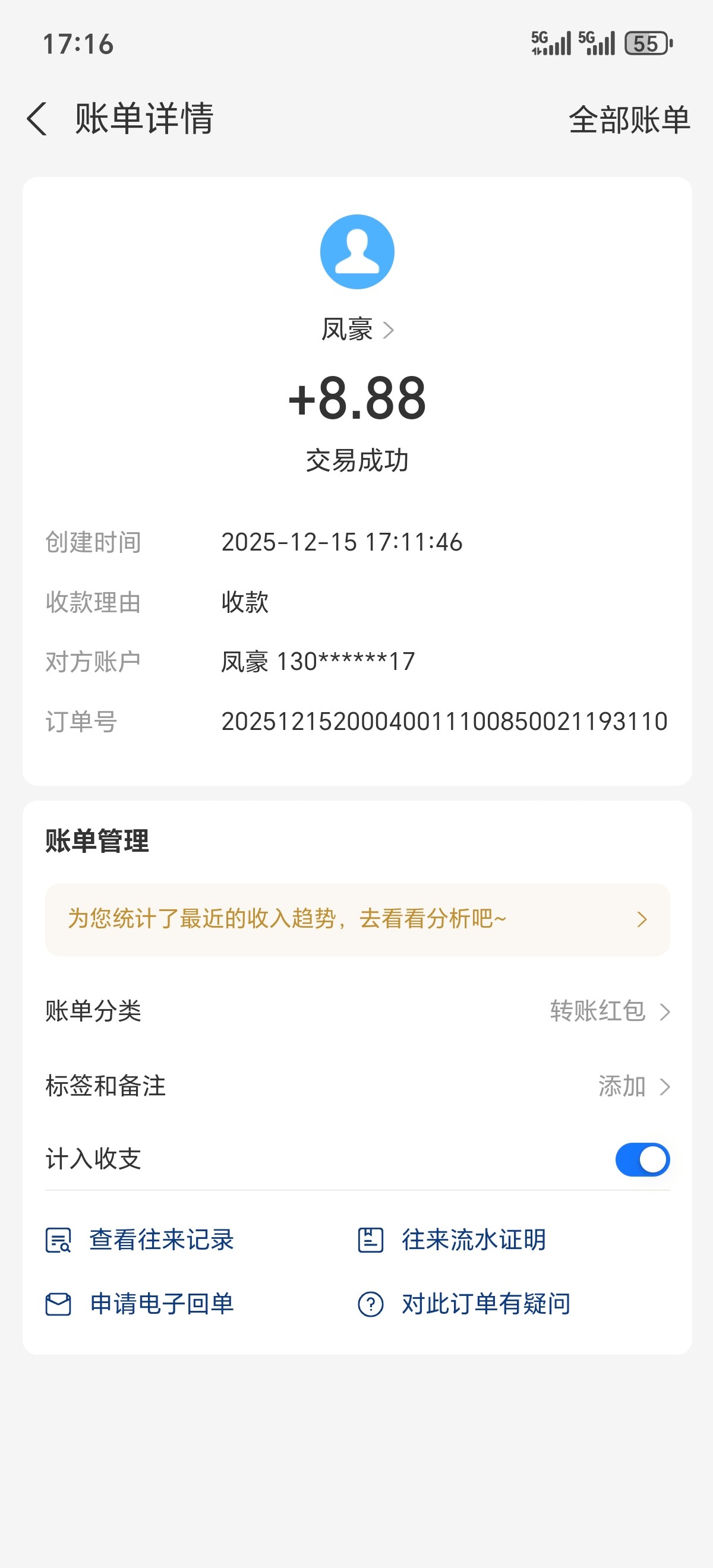Turn off the 计入收支 switch

pos(642,1159)
